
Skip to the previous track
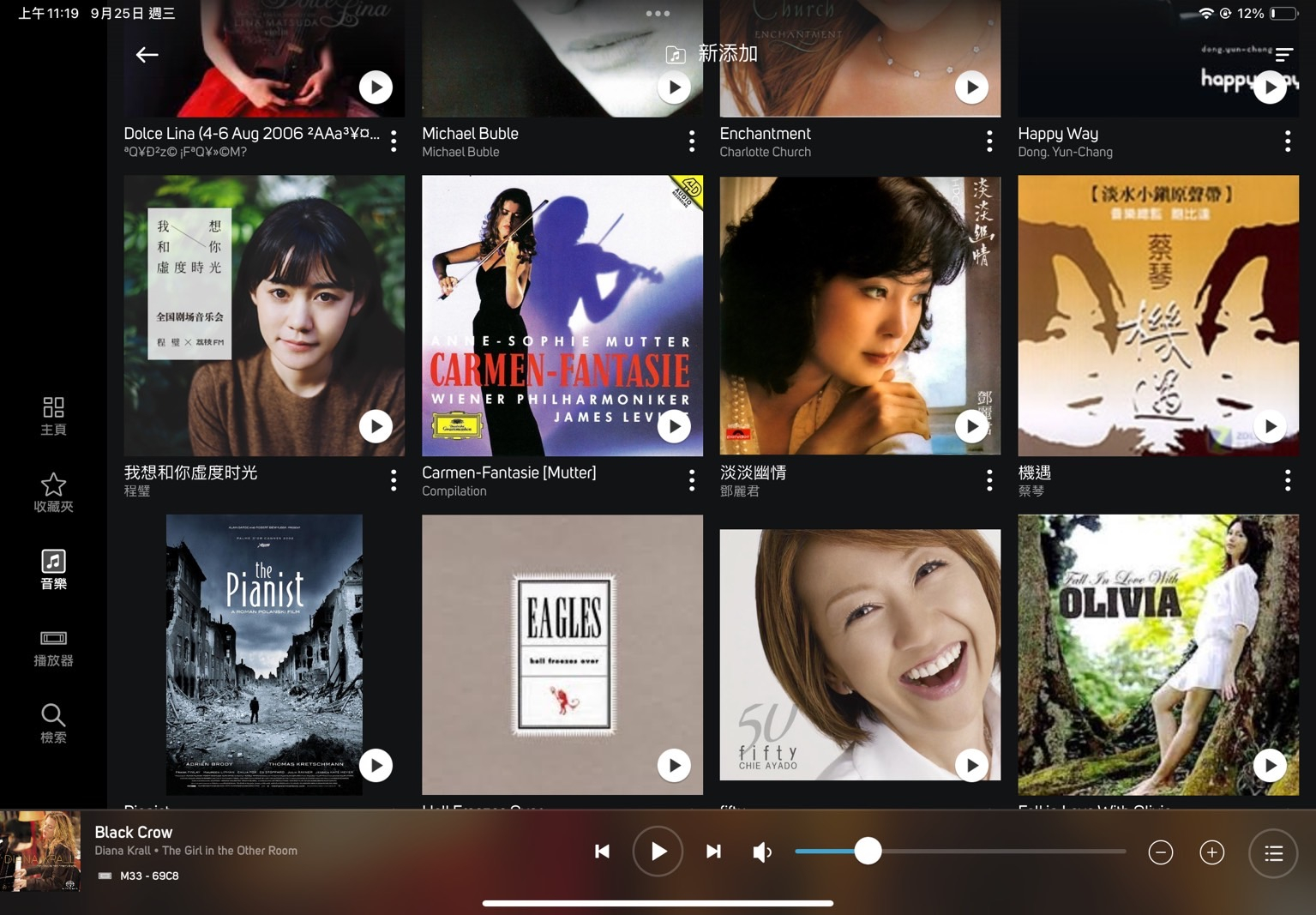tap(603, 852)
